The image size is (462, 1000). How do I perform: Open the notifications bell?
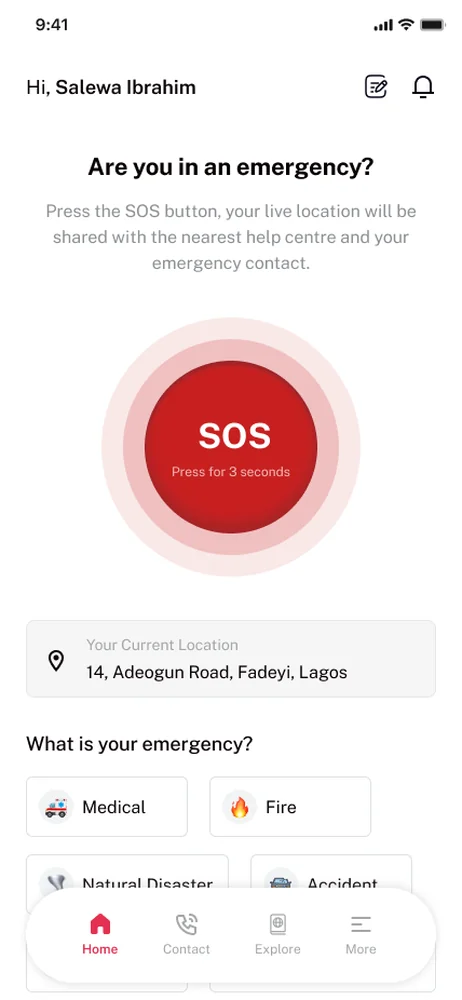422,87
